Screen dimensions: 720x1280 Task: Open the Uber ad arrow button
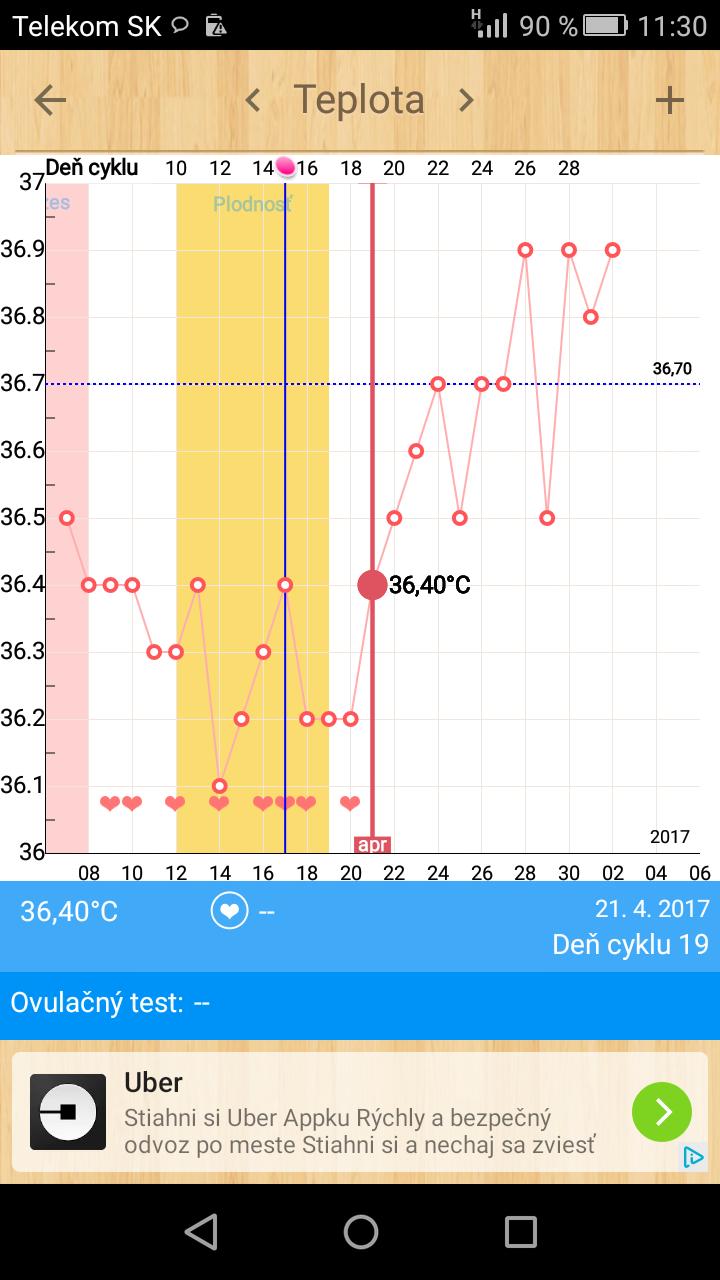[661, 1112]
